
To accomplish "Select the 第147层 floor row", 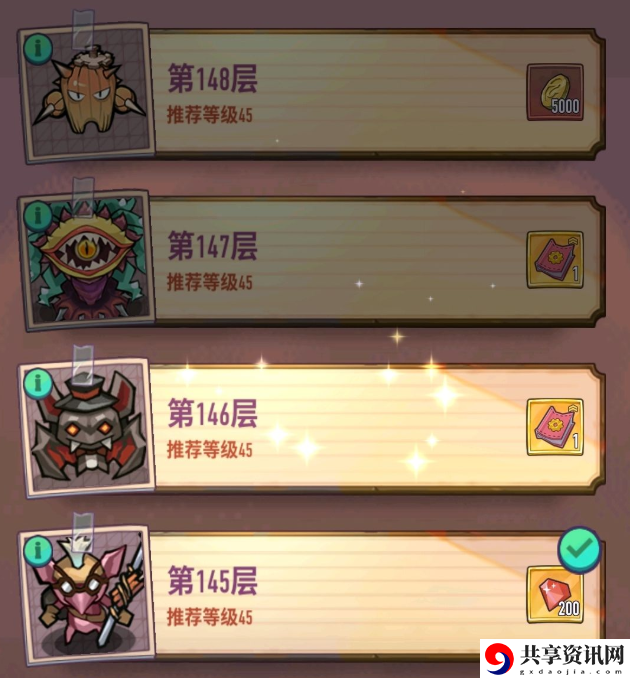I will (x=340, y=260).
